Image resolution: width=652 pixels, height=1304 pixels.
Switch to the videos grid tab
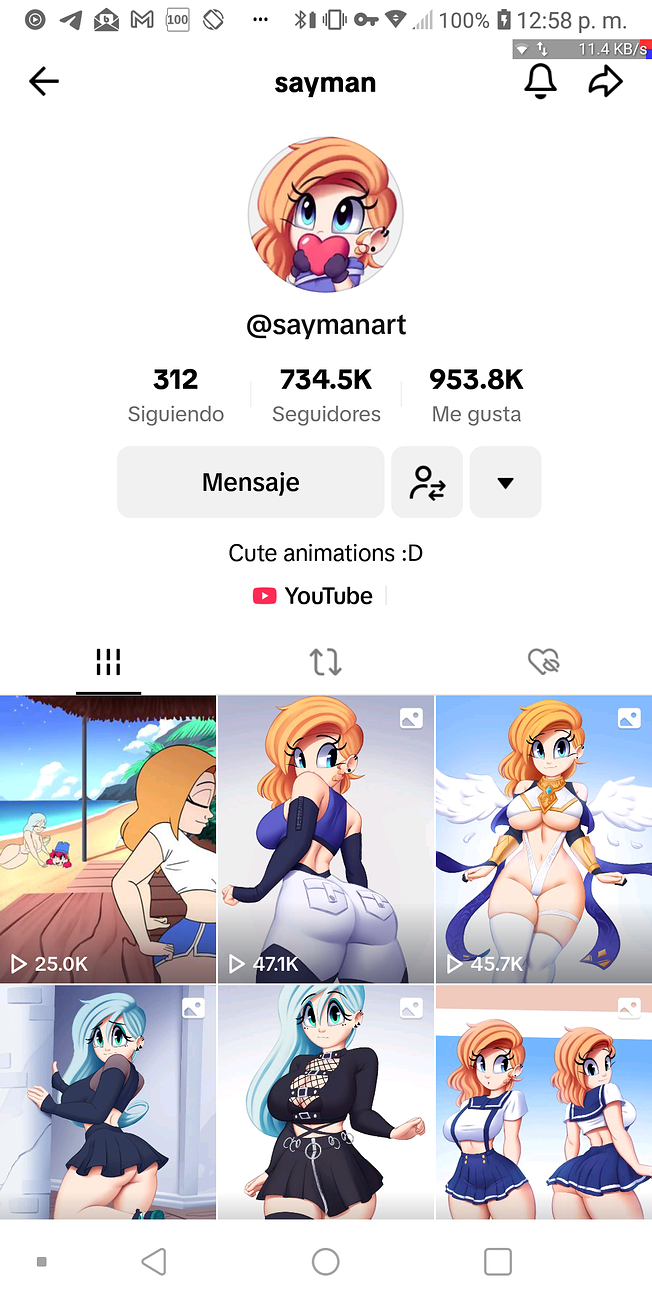point(108,661)
